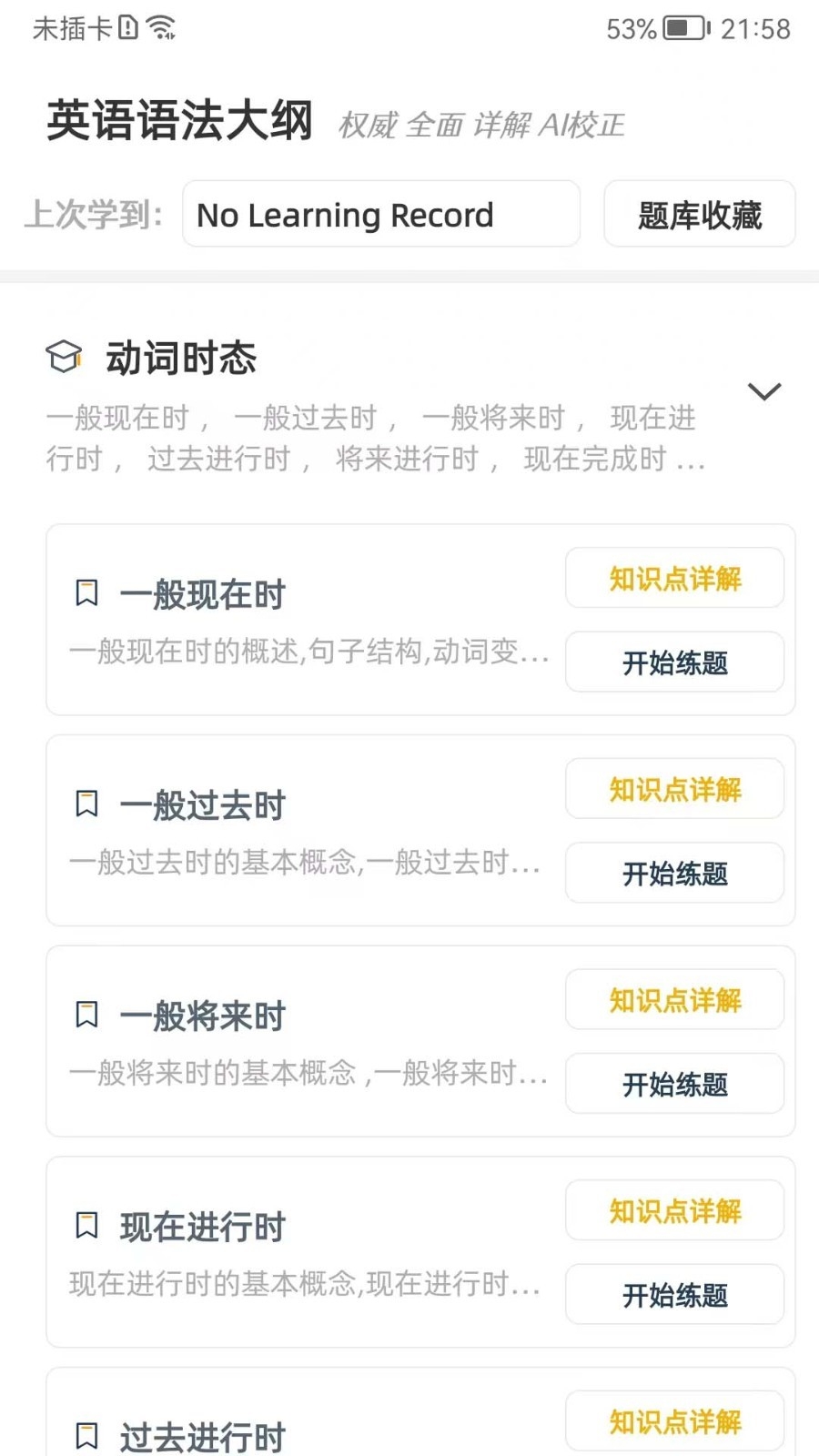Click the bookmark icon next to 现在进行时
The height and width of the screenshot is (1456, 819).
tap(86, 1226)
